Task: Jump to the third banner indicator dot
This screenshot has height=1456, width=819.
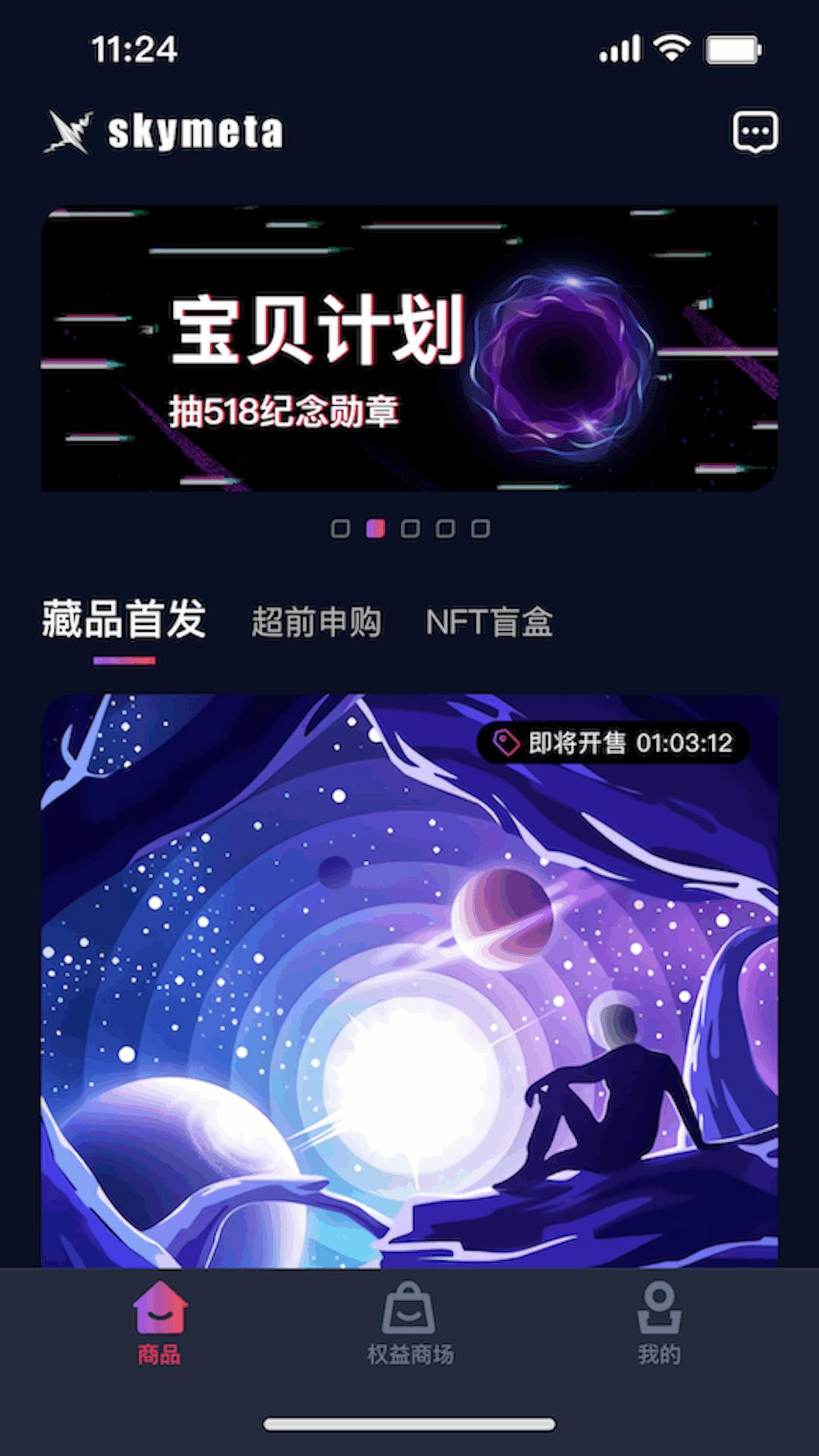Action: 410,529
